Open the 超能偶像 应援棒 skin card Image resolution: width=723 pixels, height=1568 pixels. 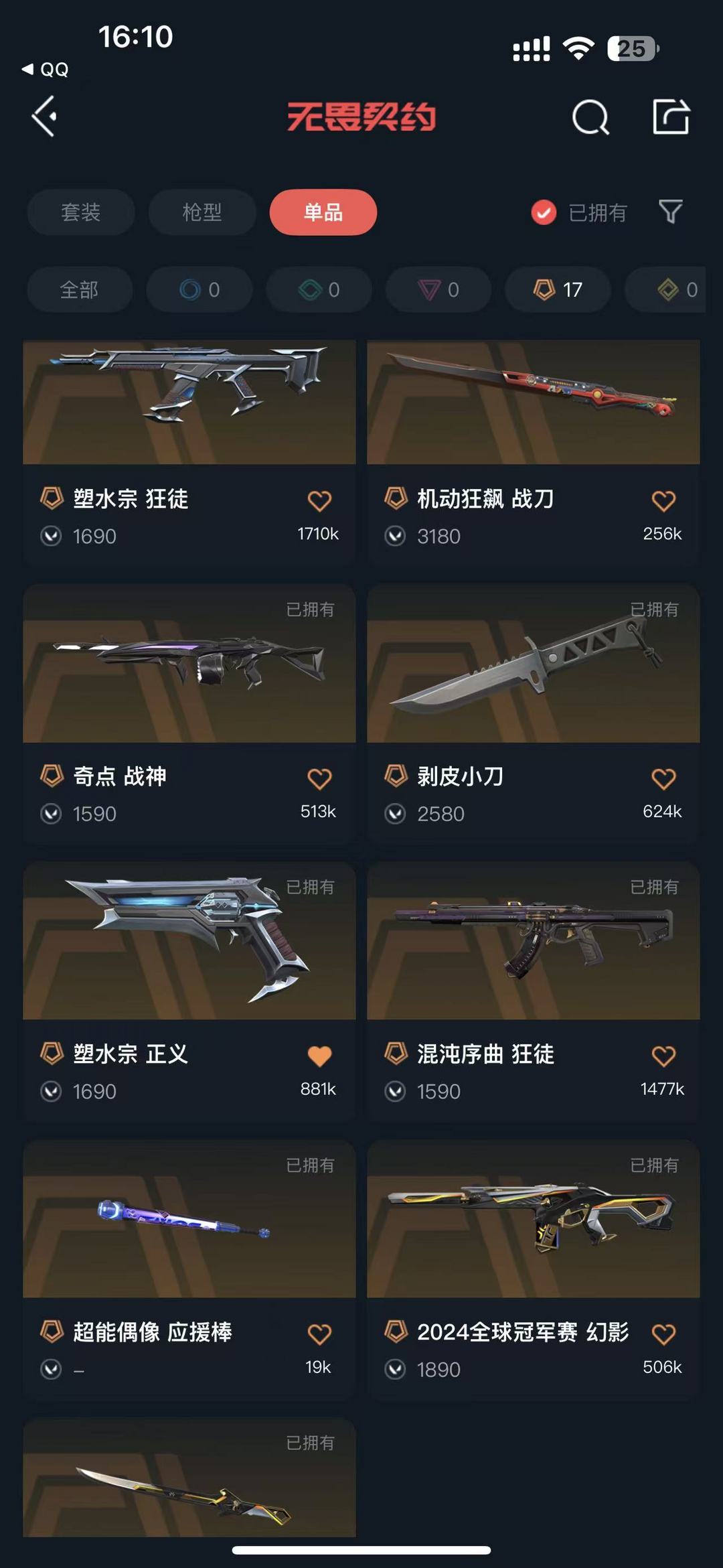(x=189, y=1270)
